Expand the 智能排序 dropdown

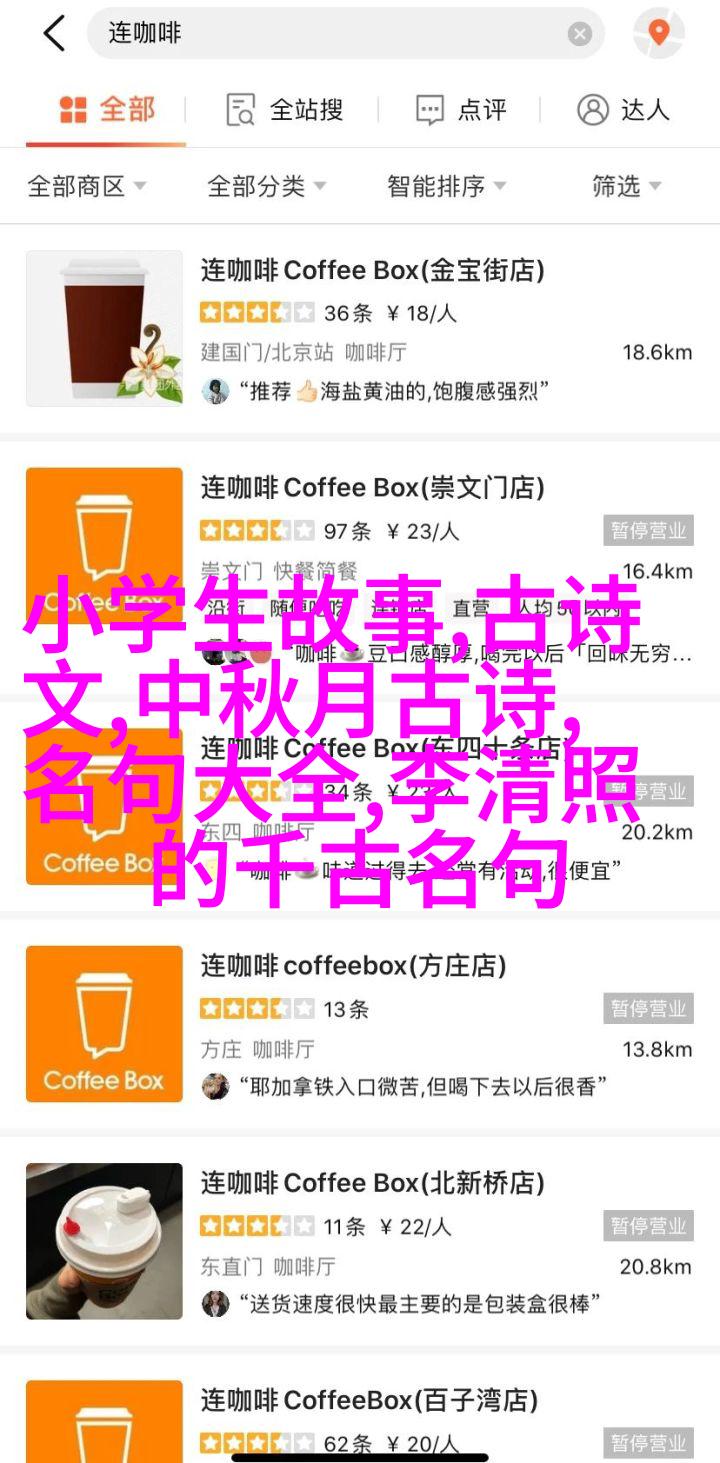(446, 186)
